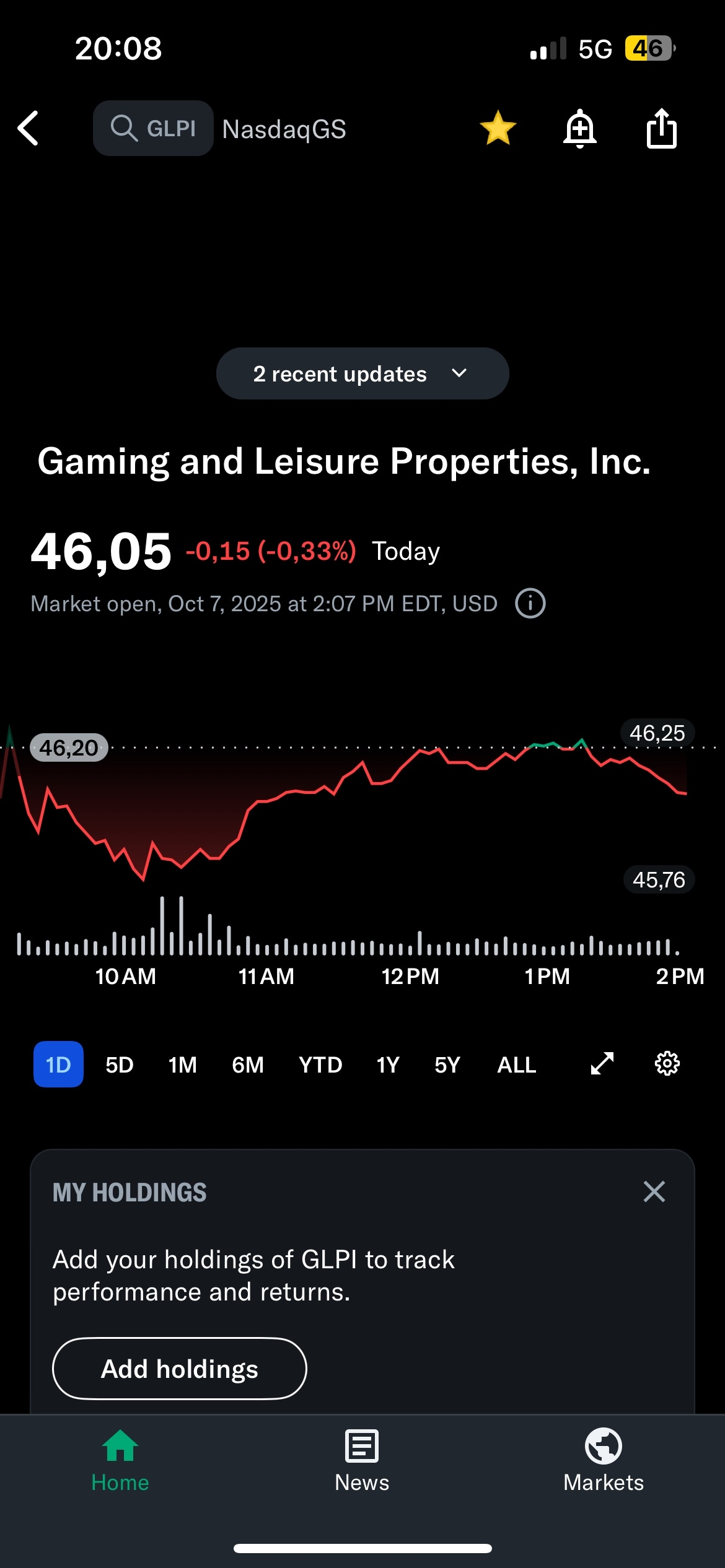The image size is (725, 1568).
Task: Display the 5Y chart range
Action: 447,1065
